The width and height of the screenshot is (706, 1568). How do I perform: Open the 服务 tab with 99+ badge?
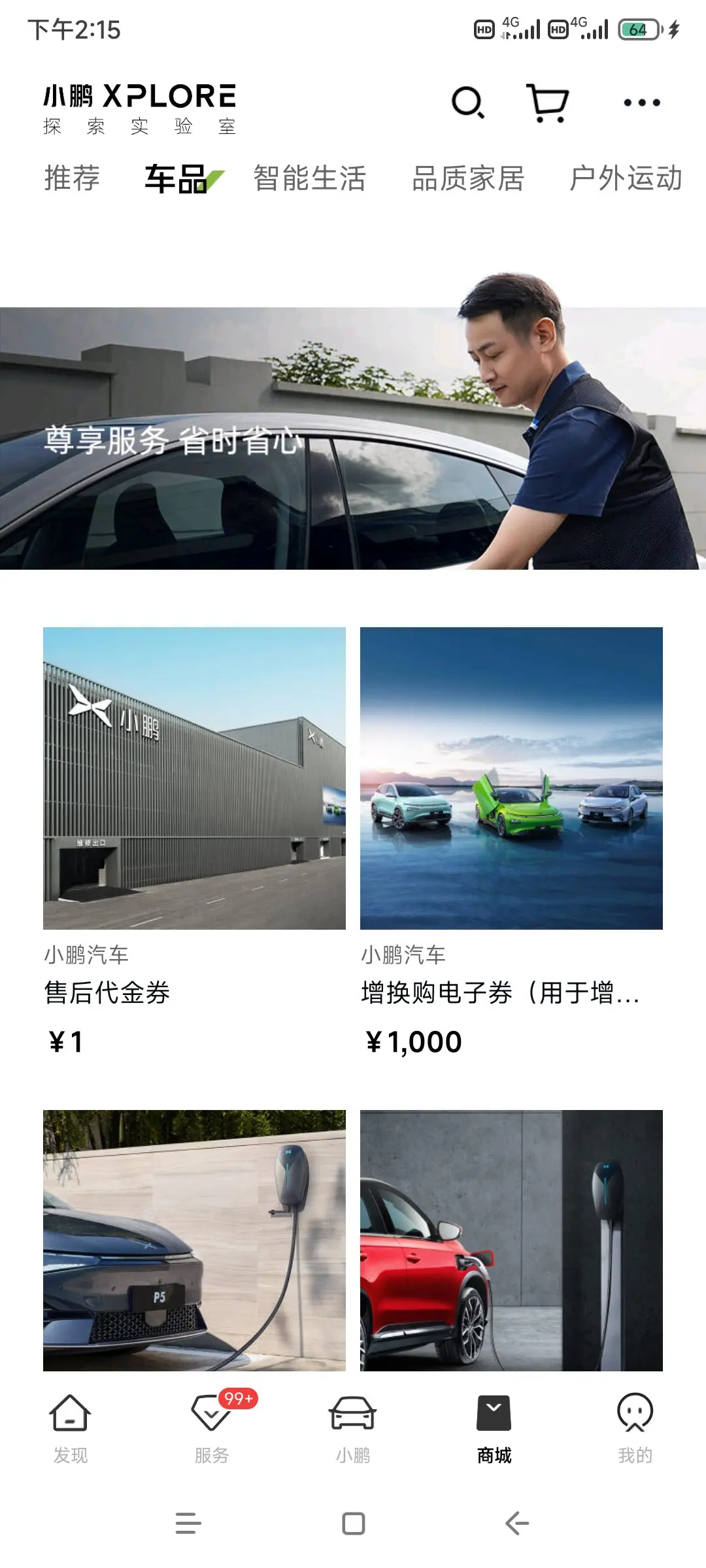click(x=212, y=1428)
